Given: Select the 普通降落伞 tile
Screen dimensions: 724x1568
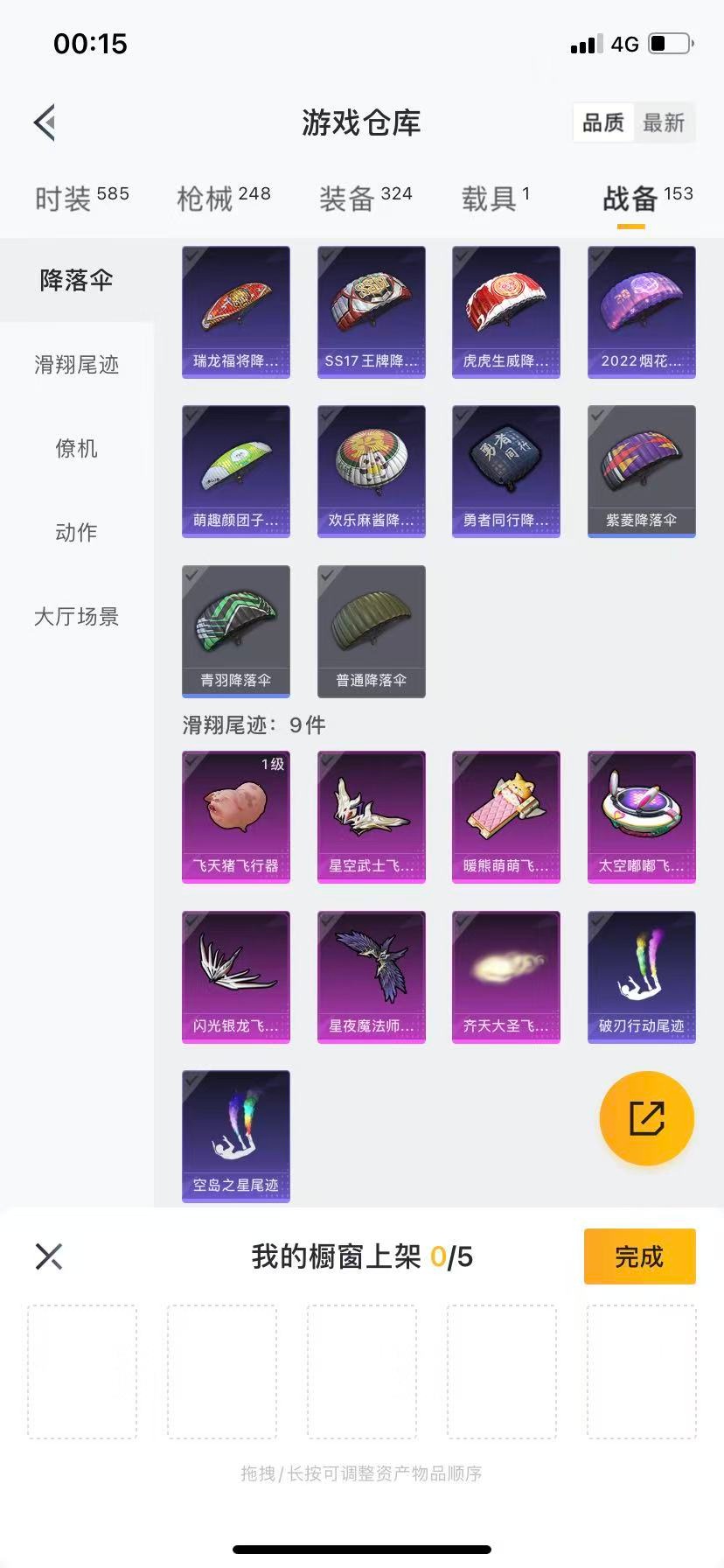Looking at the screenshot, I should pos(372,631).
